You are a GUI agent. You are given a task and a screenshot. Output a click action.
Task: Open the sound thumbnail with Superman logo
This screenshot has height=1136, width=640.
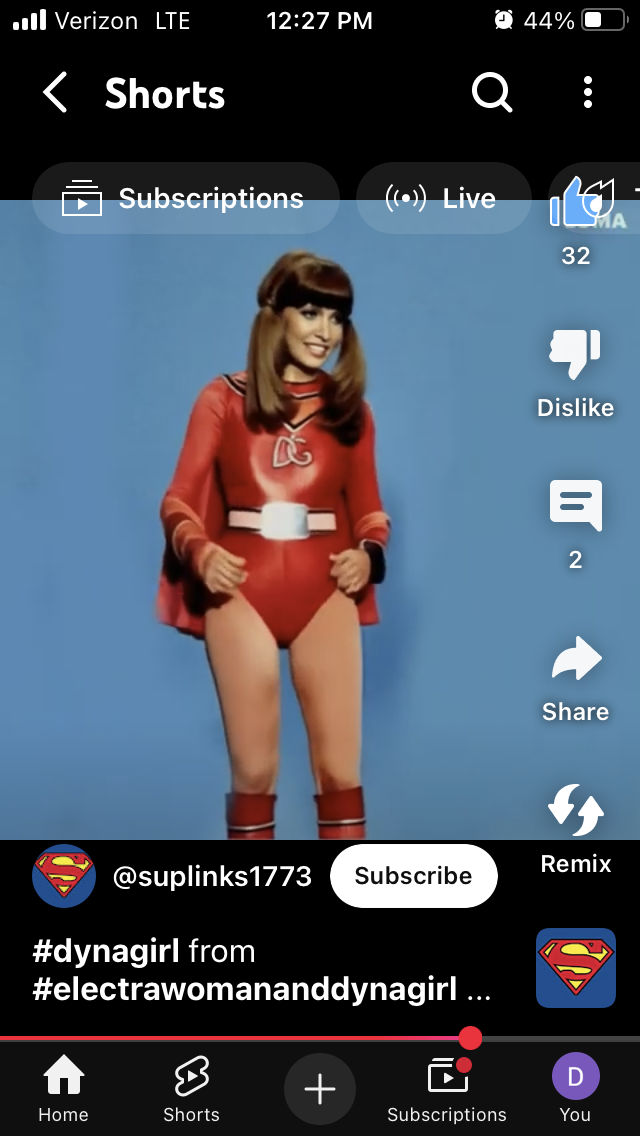[576, 967]
